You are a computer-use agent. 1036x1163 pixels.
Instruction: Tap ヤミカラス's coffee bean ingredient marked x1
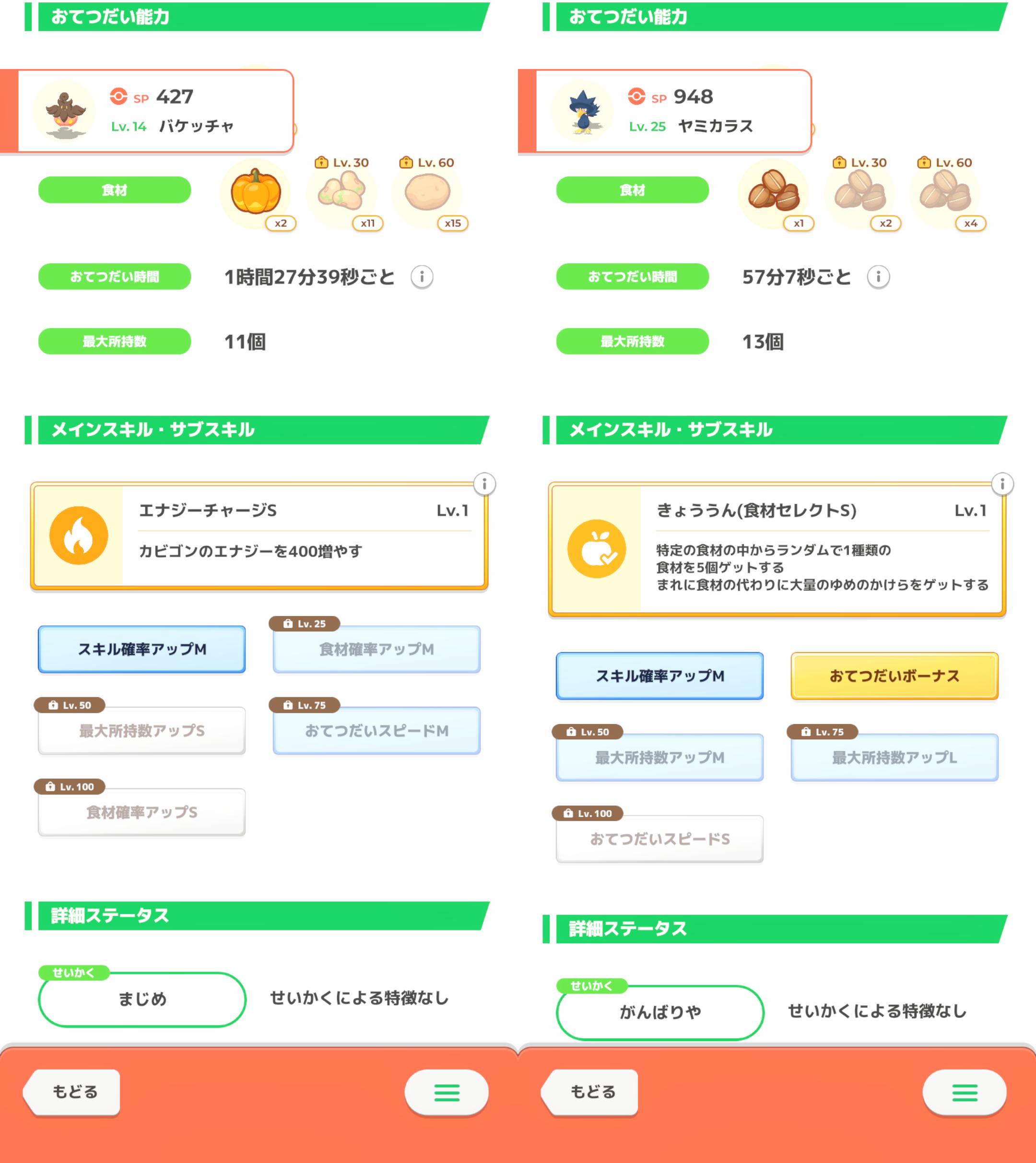pyautogui.click(x=774, y=192)
